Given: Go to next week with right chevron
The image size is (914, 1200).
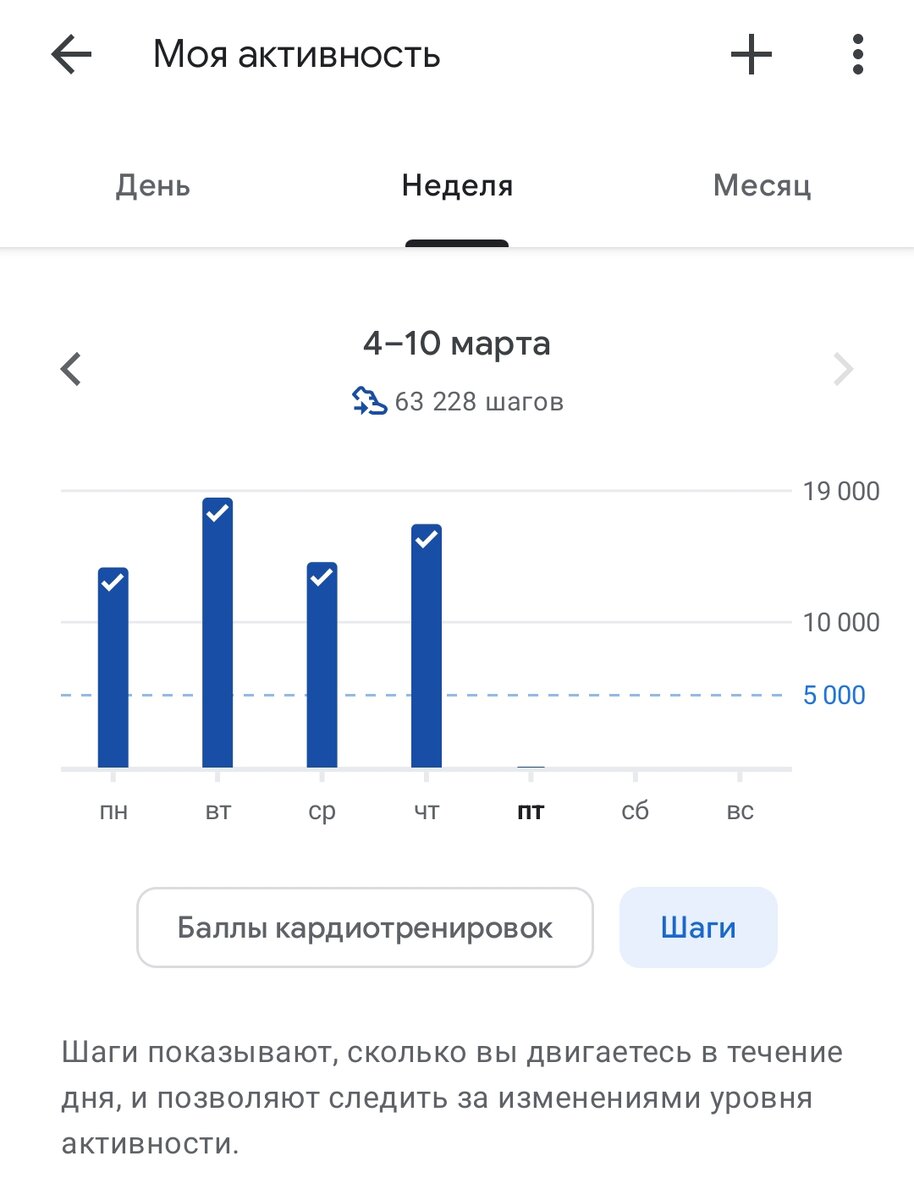Looking at the screenshot, I should pos(843,369).
